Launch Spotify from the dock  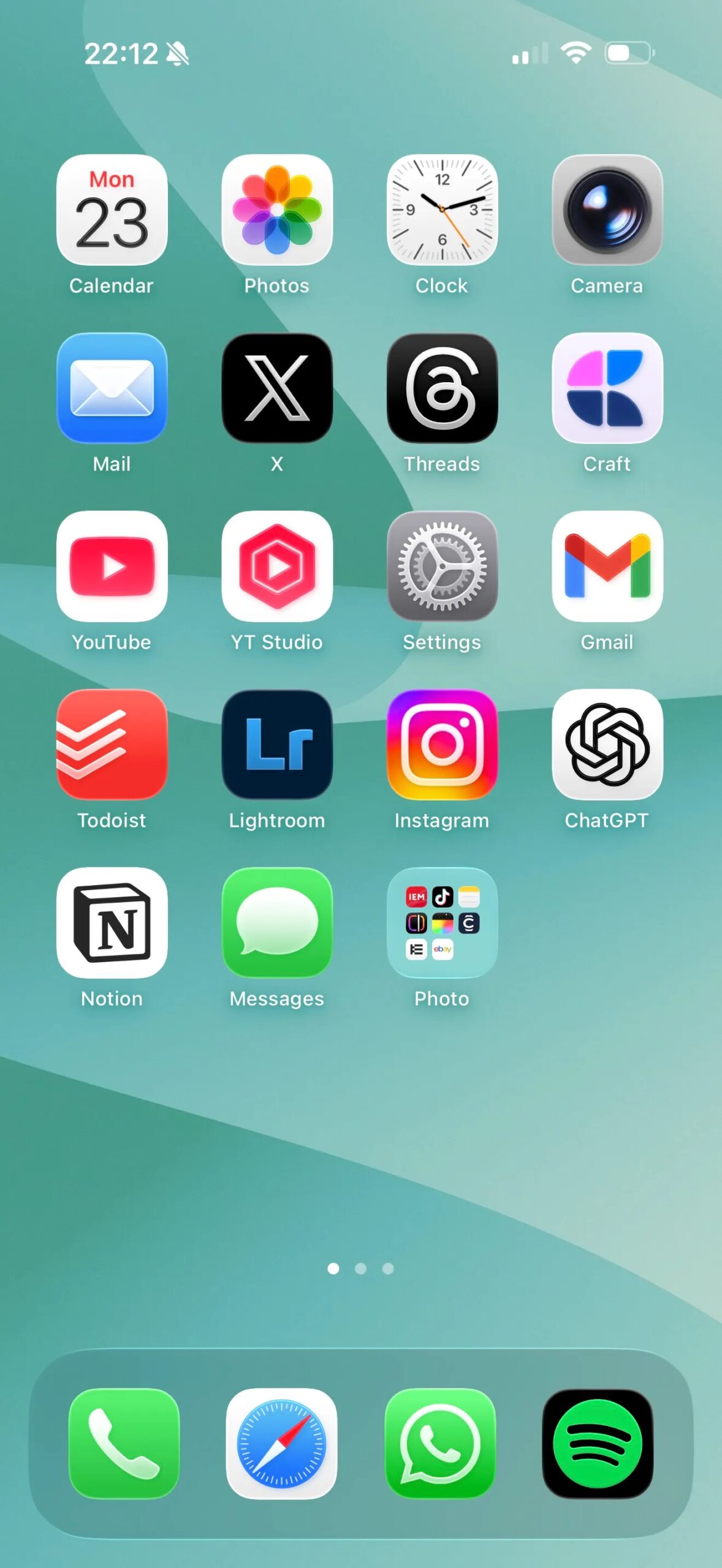[x=598, y=1444]
